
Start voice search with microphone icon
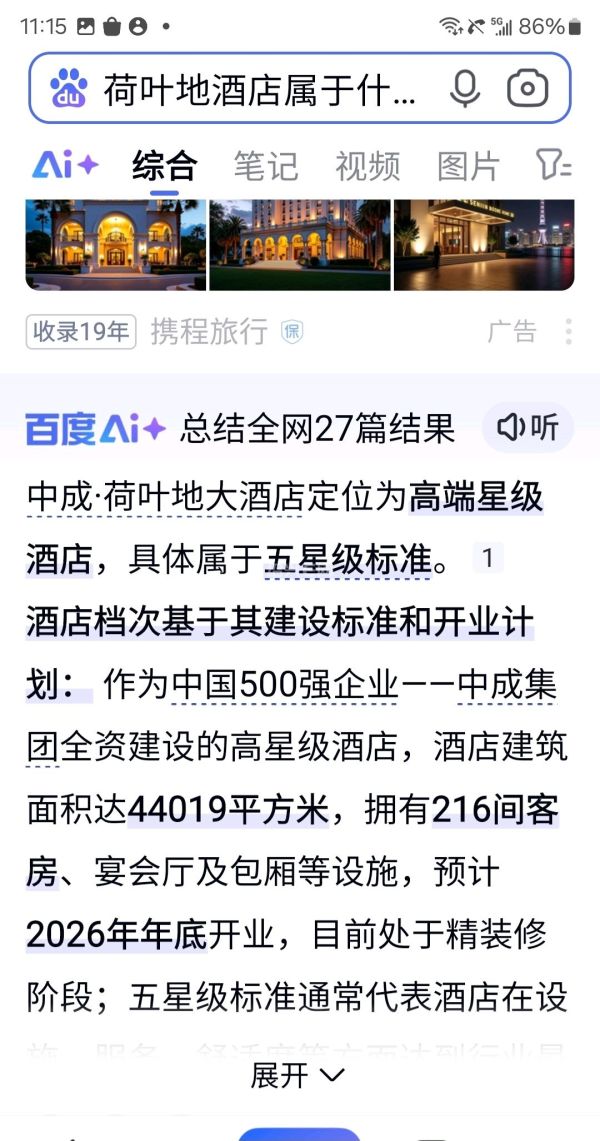[x=464, y=89]
